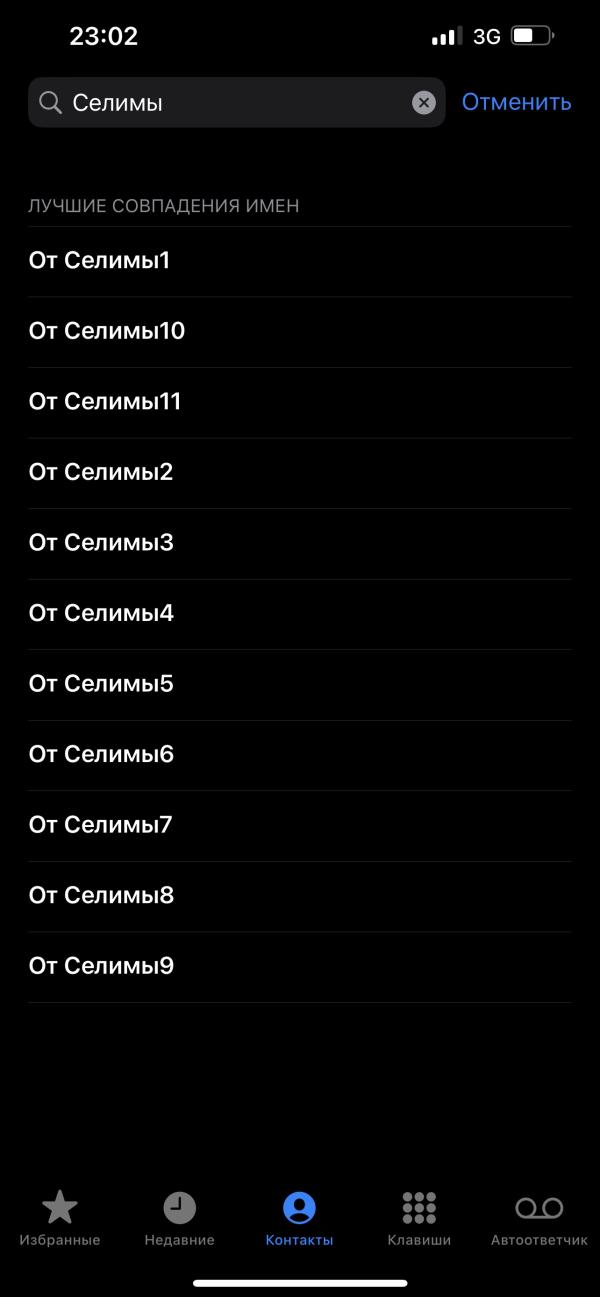
Task: Open contact От Селимы10
Action: (300, 332)
